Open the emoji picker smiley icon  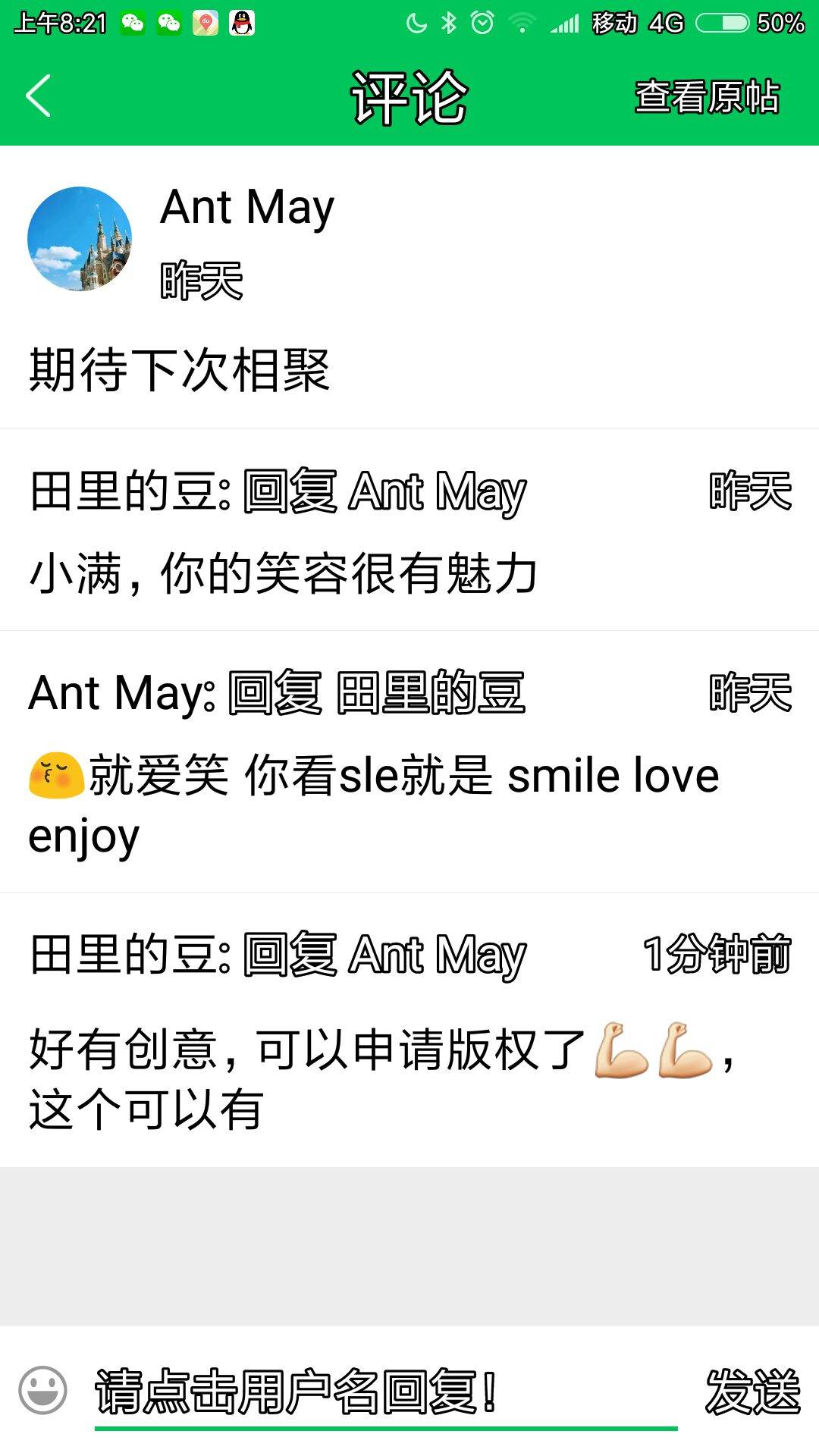(43, 1390)
